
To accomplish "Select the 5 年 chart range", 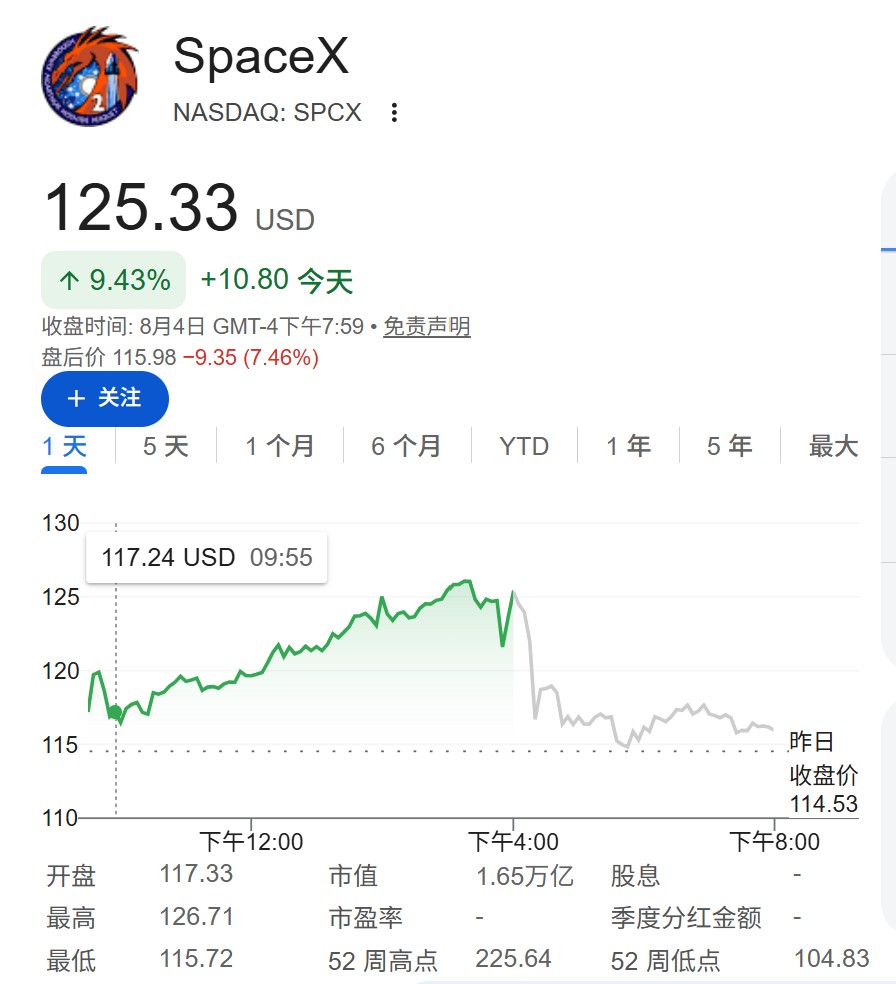I will coord(730,447).
